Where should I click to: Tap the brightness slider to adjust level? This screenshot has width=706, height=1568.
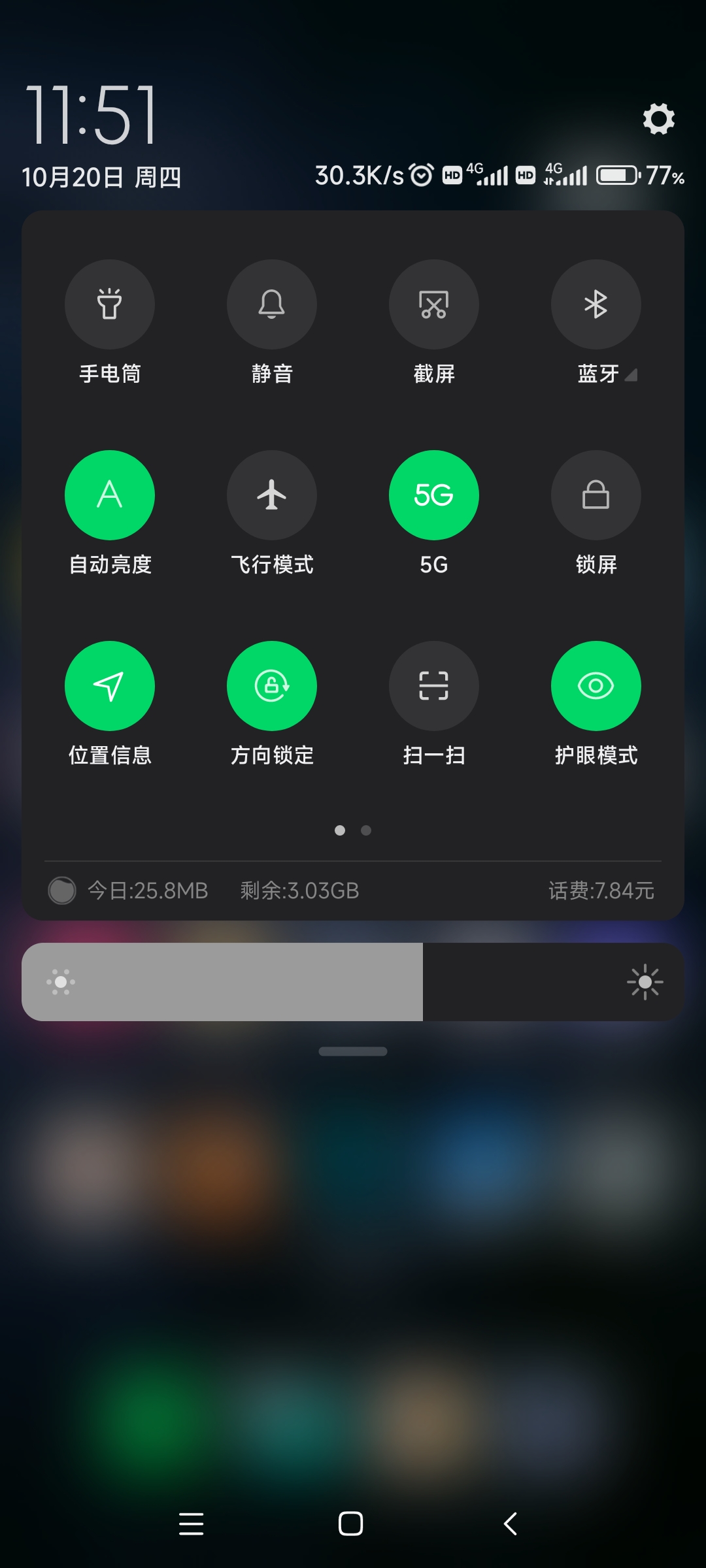point(353,982)
